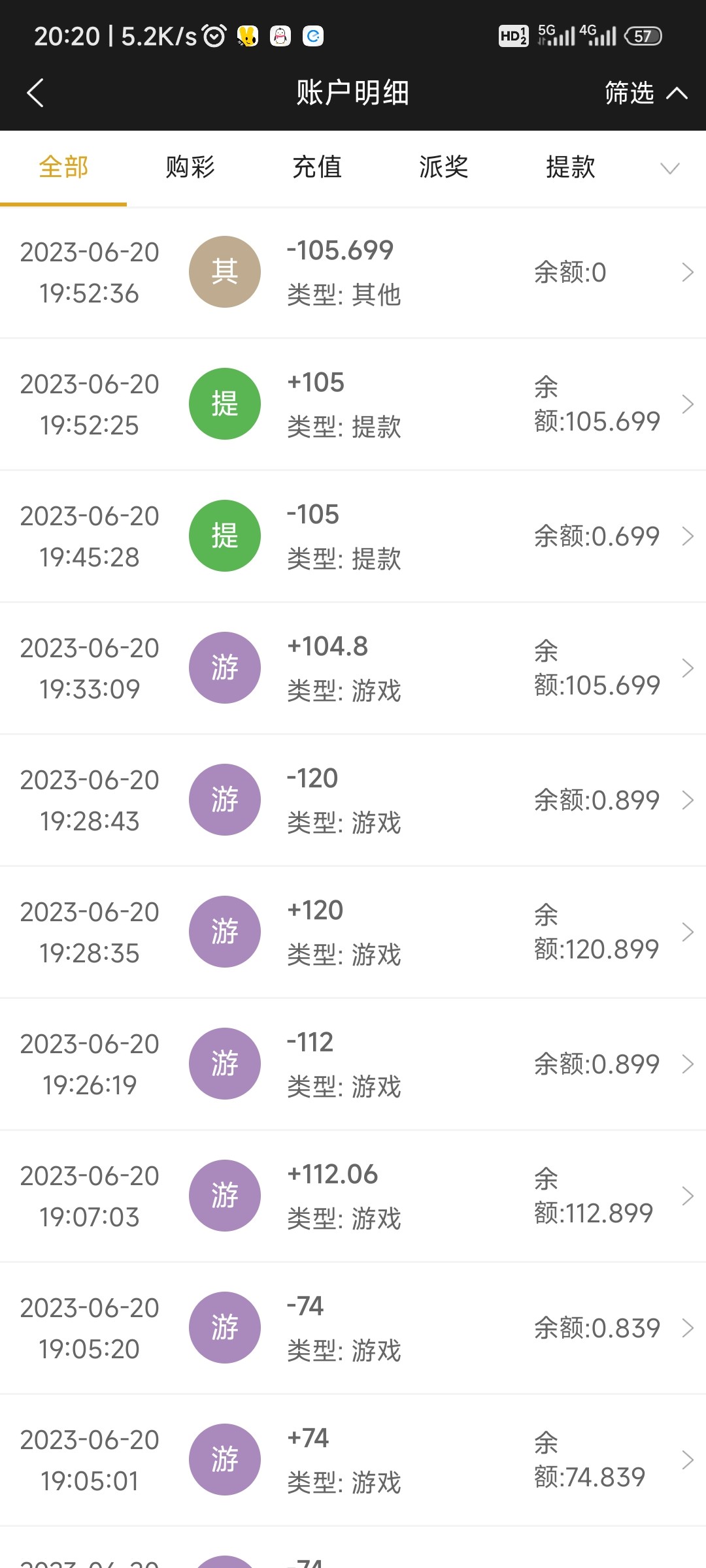The height and width of the screenshot is (1568, 706).
Task: Tap the back arrow to leave 账户明细
Action: coord(35,93)
